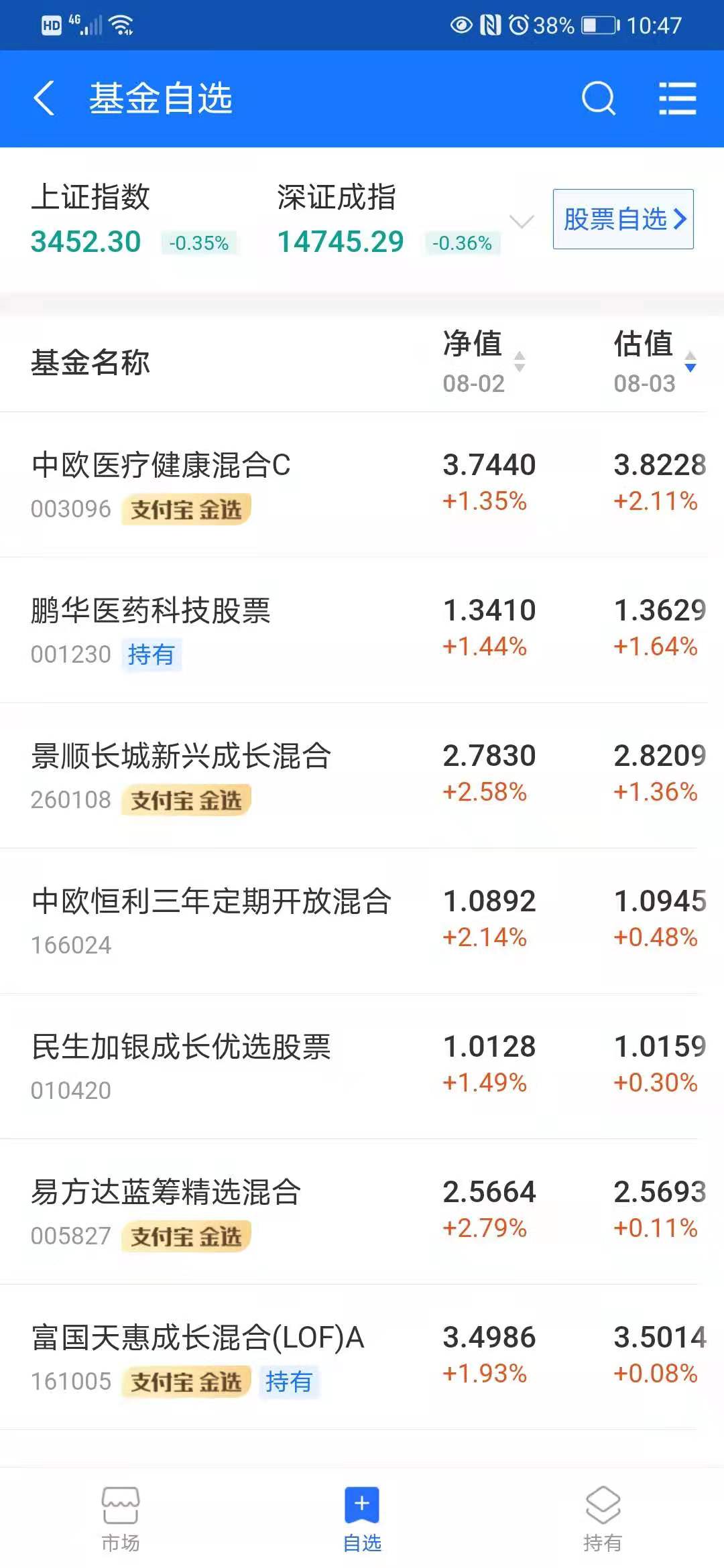Screen dimensions: 724x1568
Task: Open the search icon in title bar
Action: (599, 99)
